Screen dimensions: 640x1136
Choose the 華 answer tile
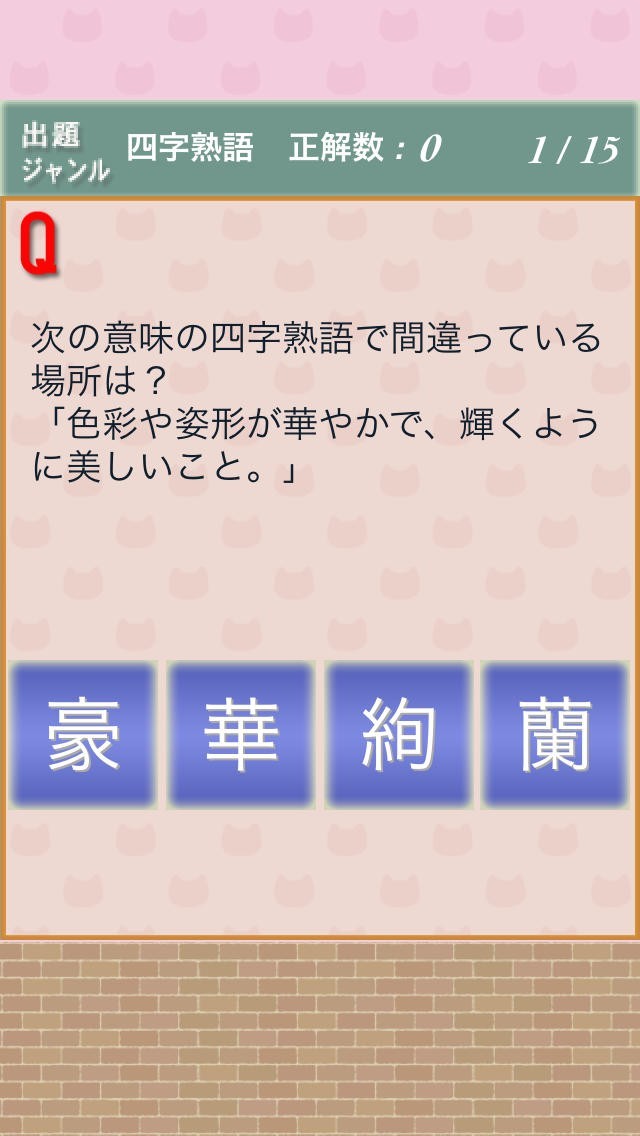(241, 735)
